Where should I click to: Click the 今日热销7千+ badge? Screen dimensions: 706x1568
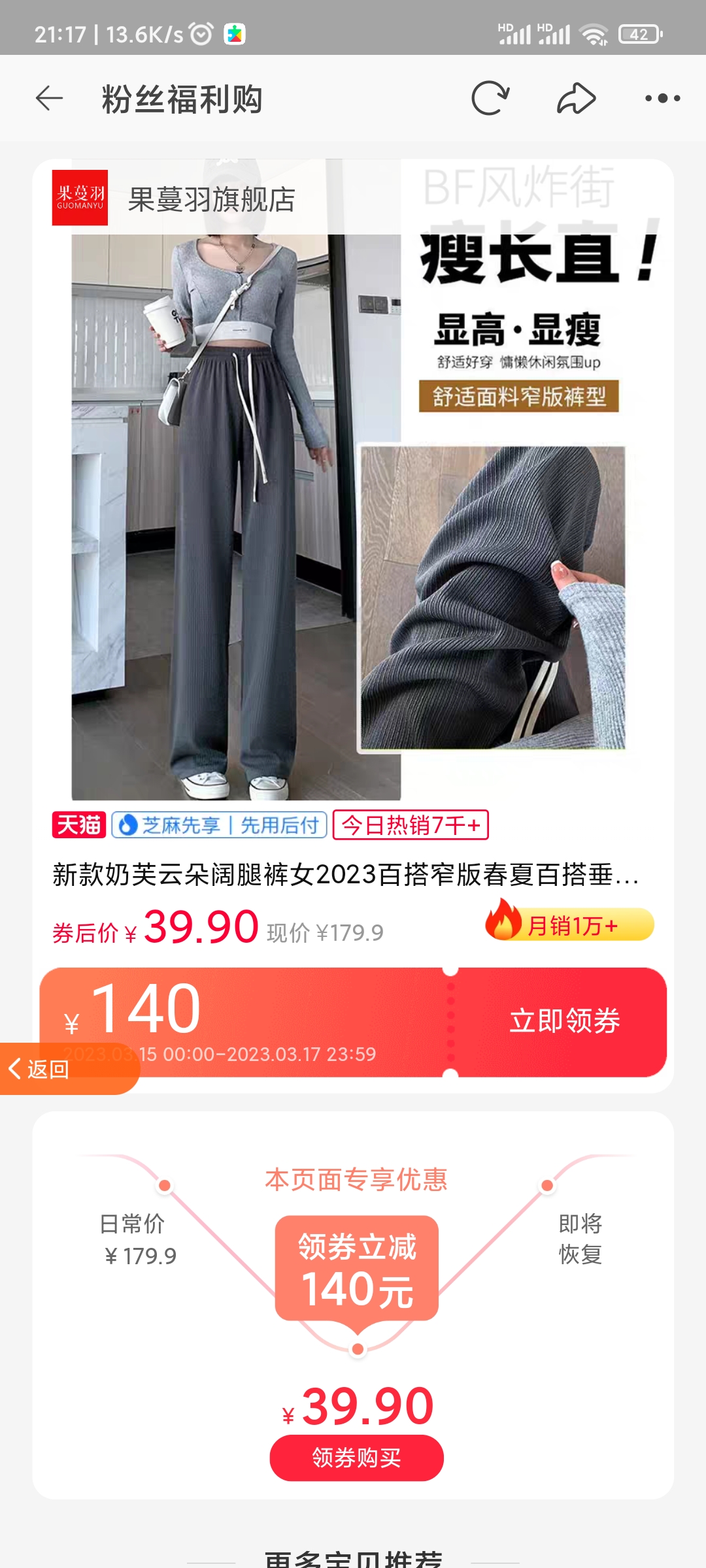point(410,825)
